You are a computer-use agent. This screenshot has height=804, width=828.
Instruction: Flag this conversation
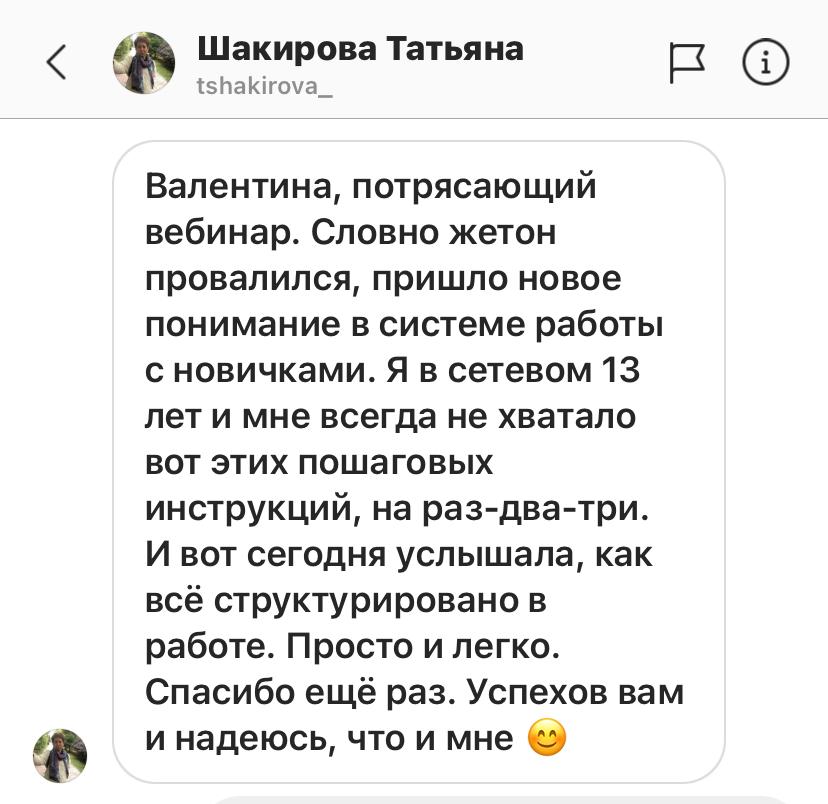pyautogui.click(x=686, y=63)
